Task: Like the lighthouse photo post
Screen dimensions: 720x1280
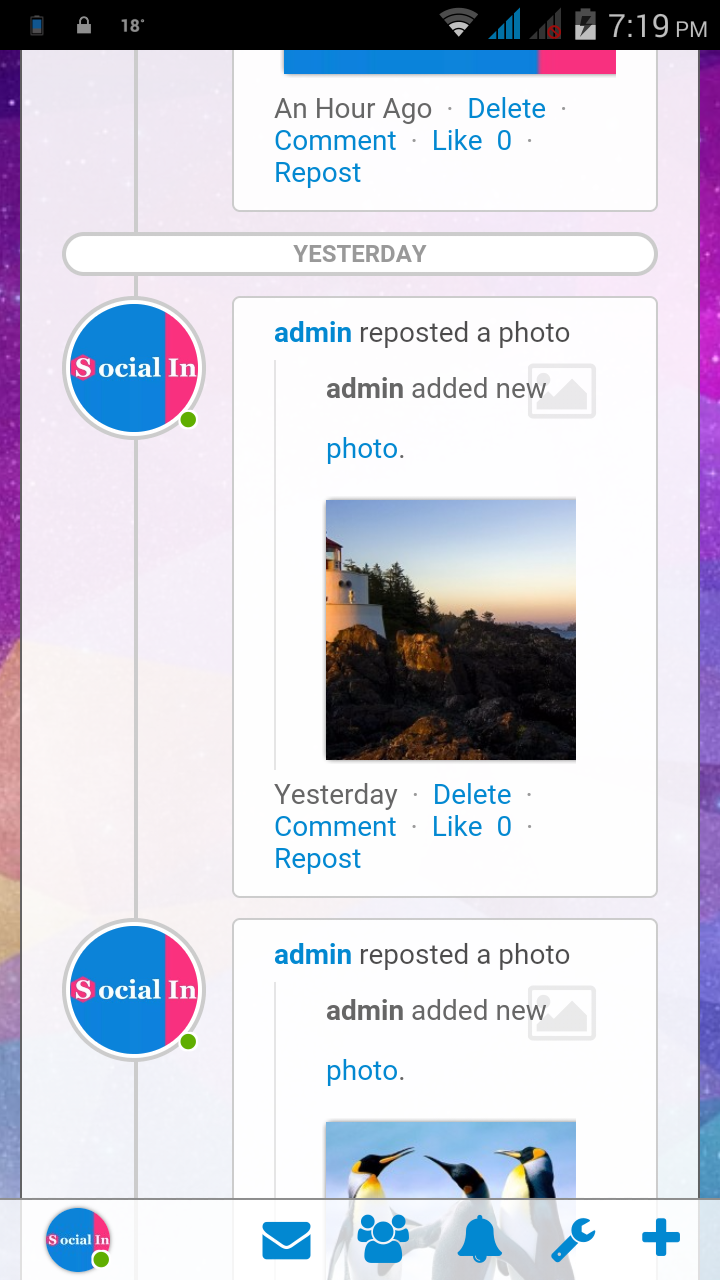Action: point(472,827)
